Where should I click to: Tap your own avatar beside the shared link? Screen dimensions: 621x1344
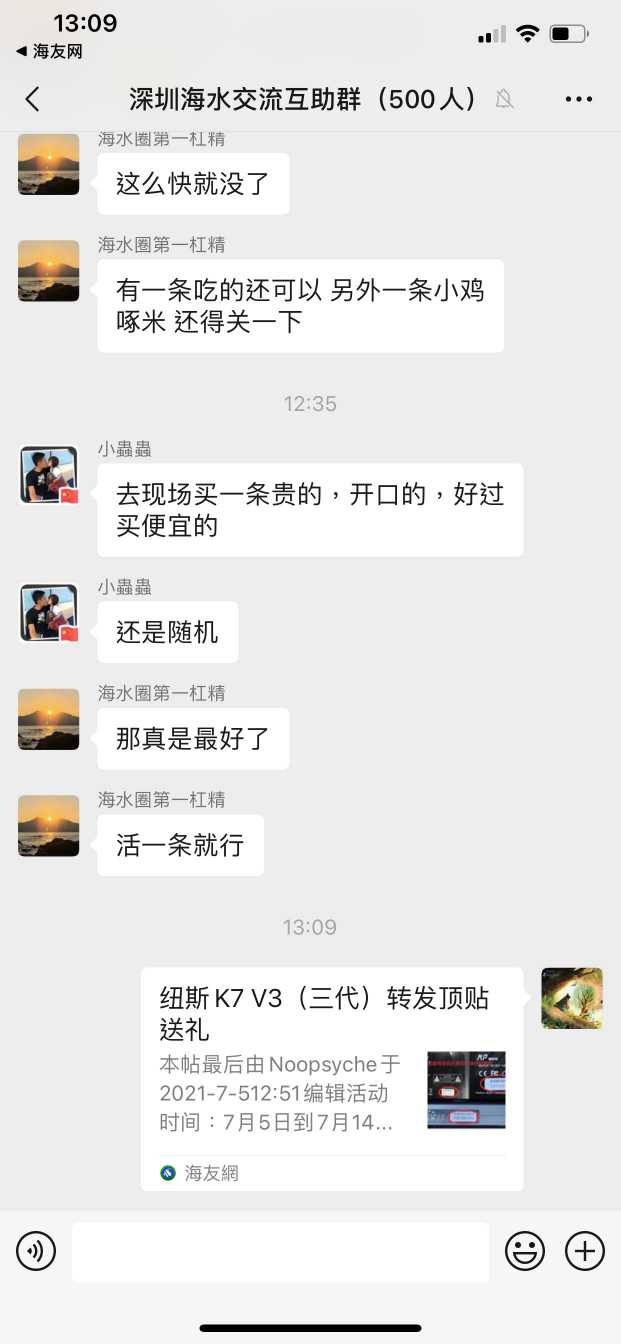click(x=572, y=998)
